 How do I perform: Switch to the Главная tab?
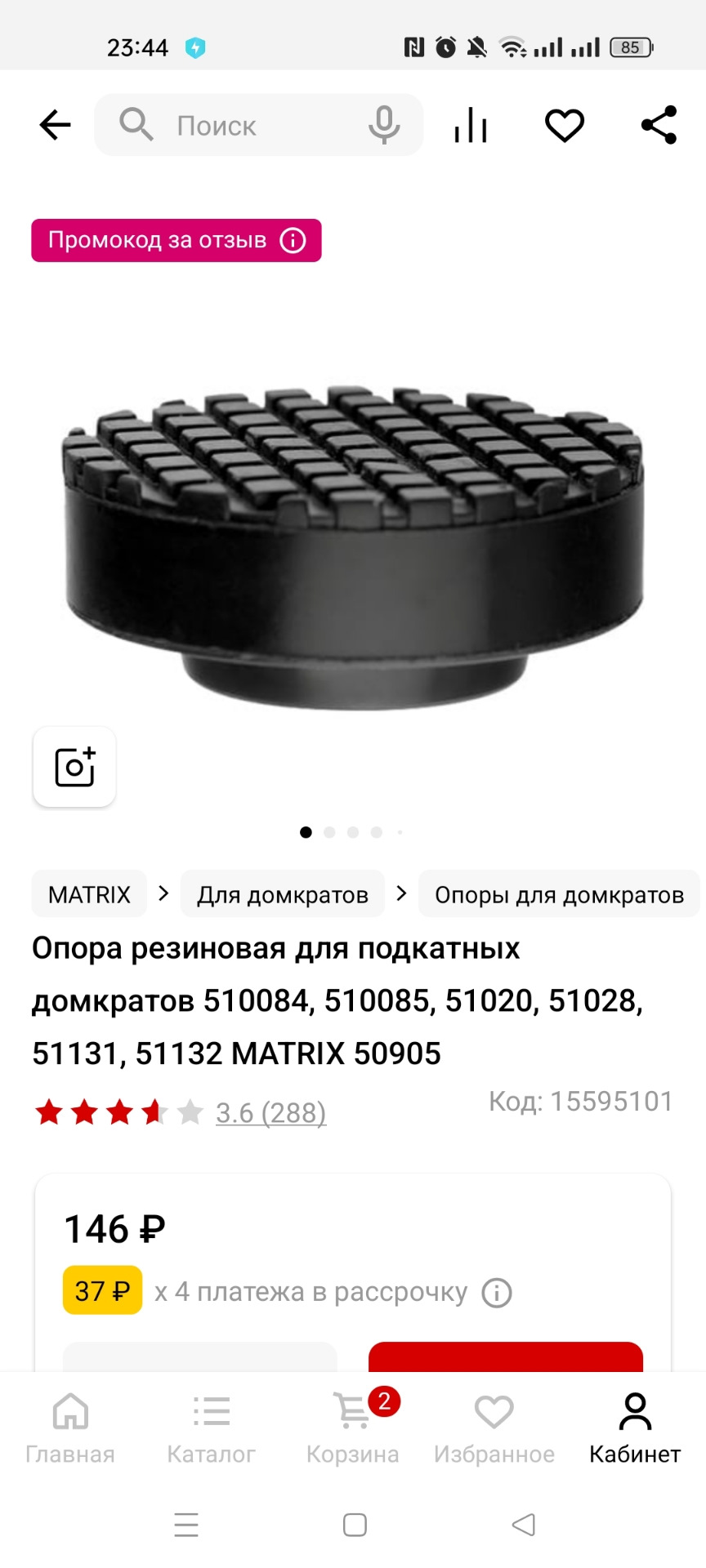point(70,1428)
